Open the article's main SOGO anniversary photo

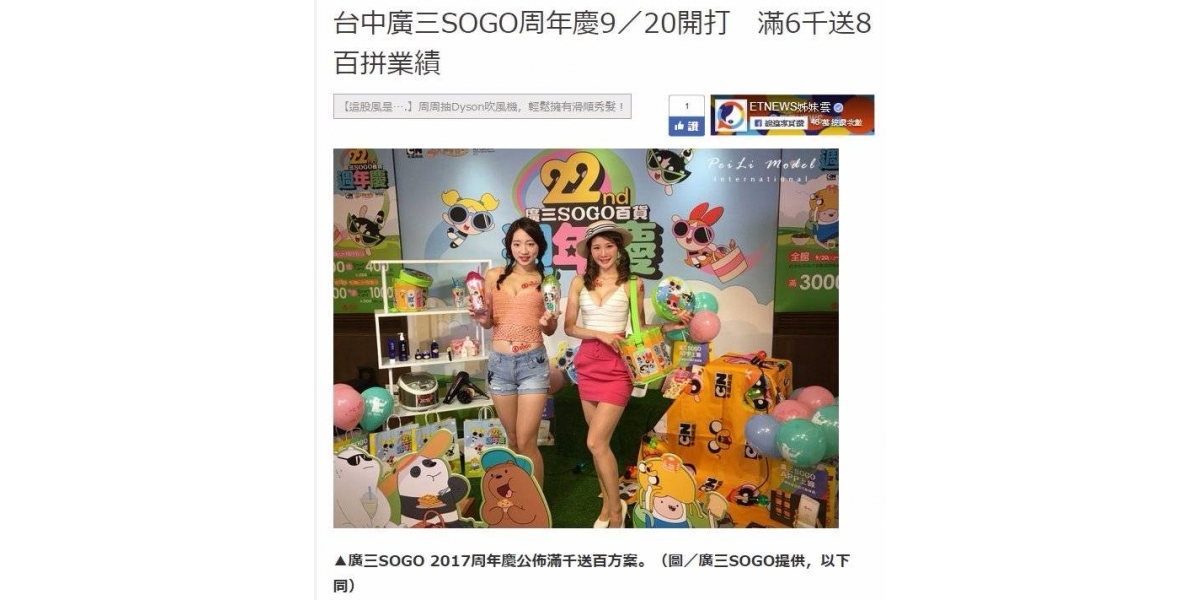click(x=585, y=338)
